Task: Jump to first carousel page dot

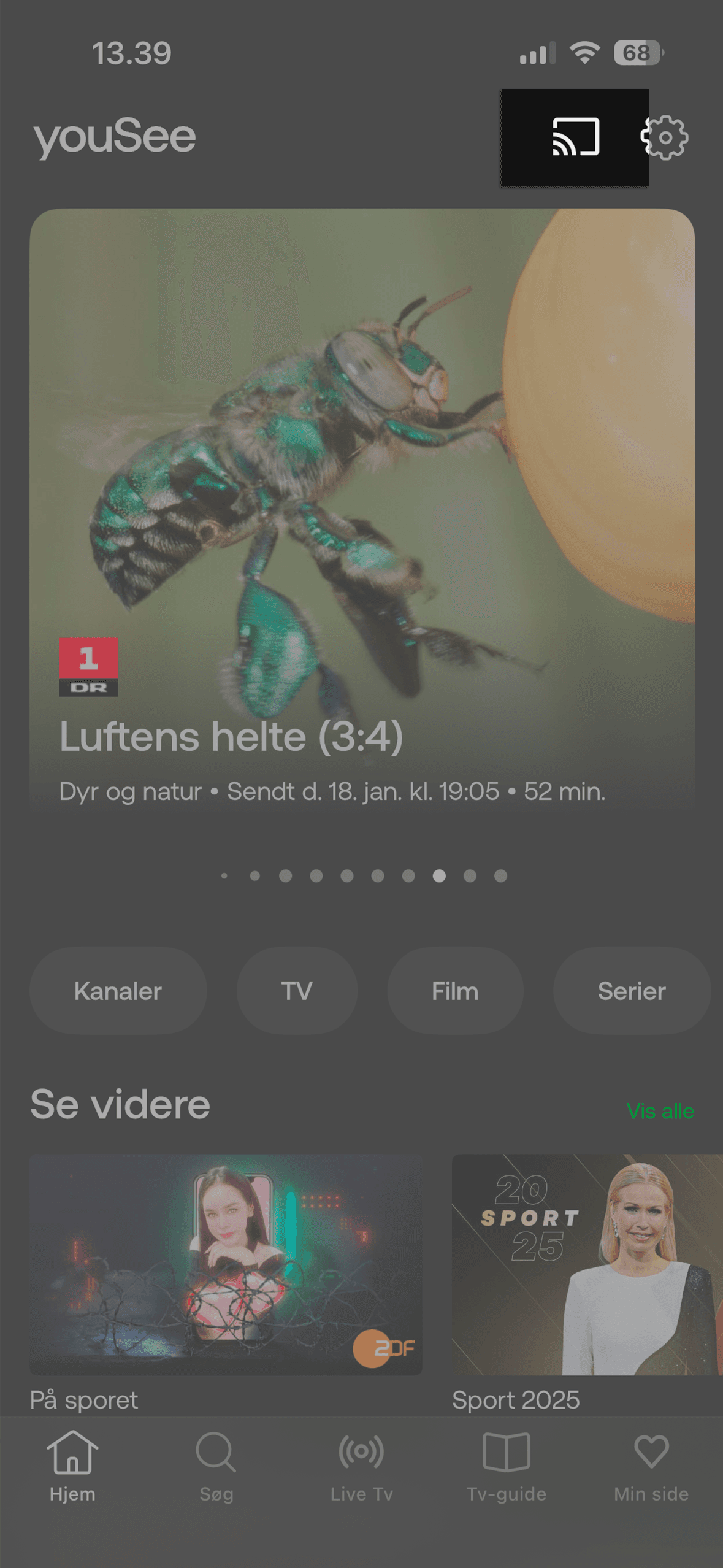Action: pos(224,876)
